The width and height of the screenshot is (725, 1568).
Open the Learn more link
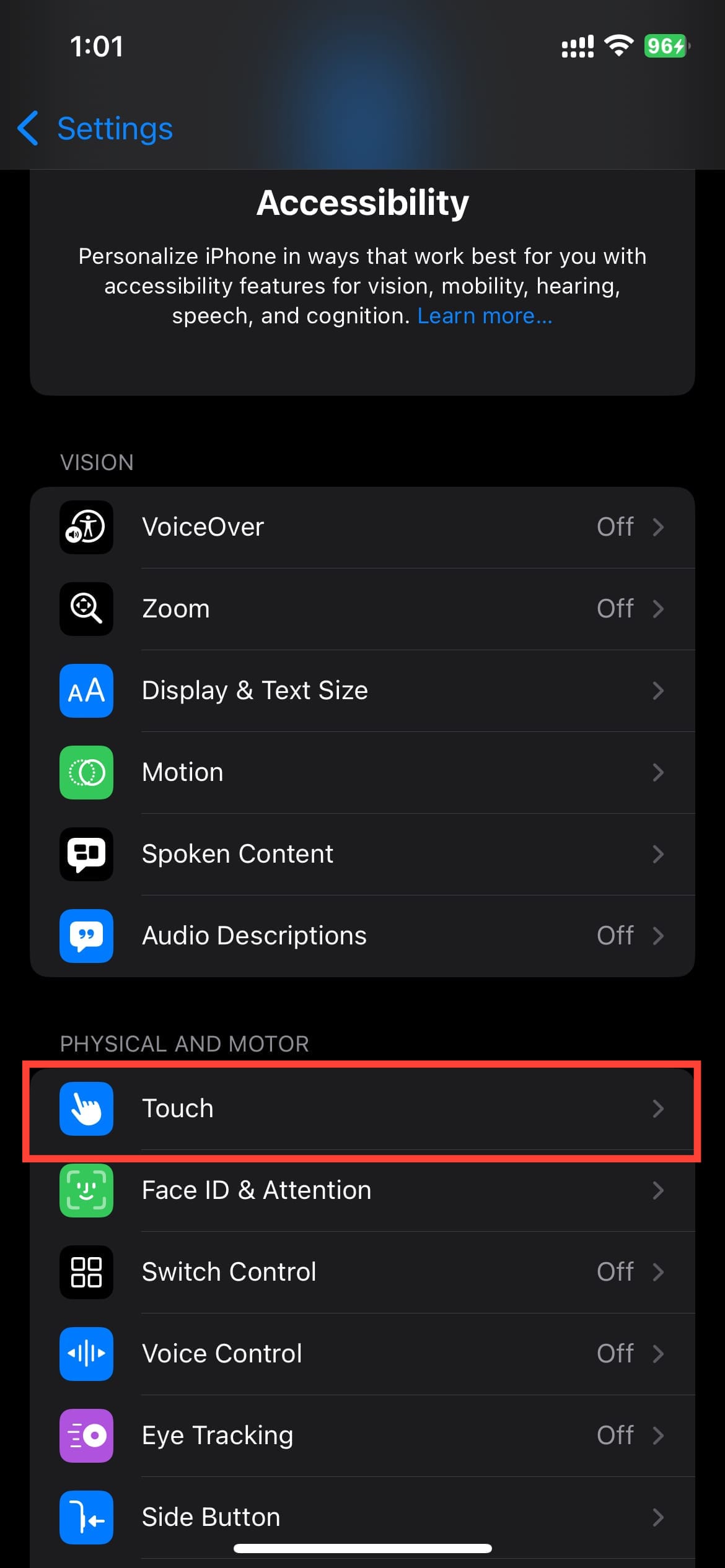click(x=485, y=316)
